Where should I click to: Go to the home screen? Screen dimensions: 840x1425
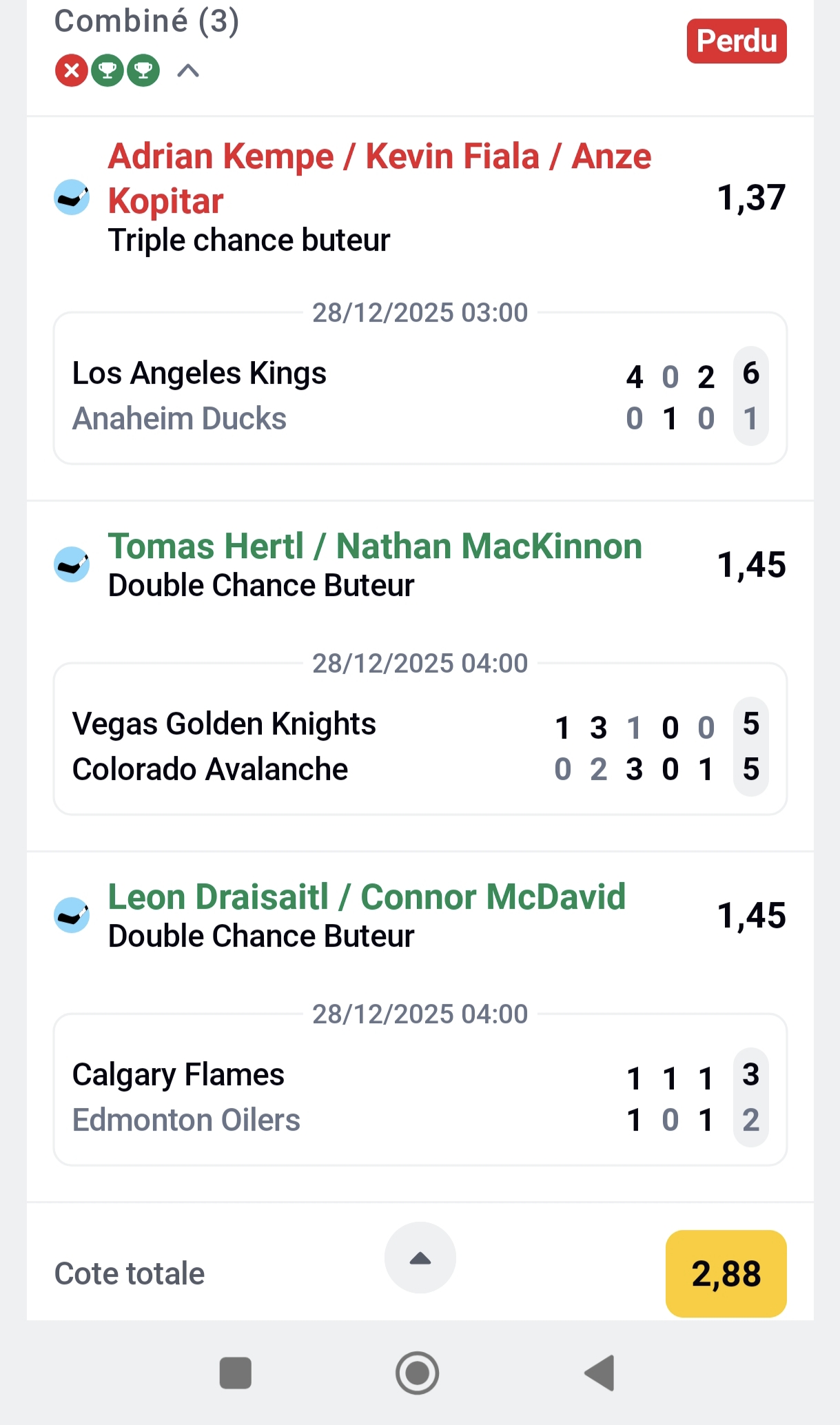click(x=418, y=1373)
